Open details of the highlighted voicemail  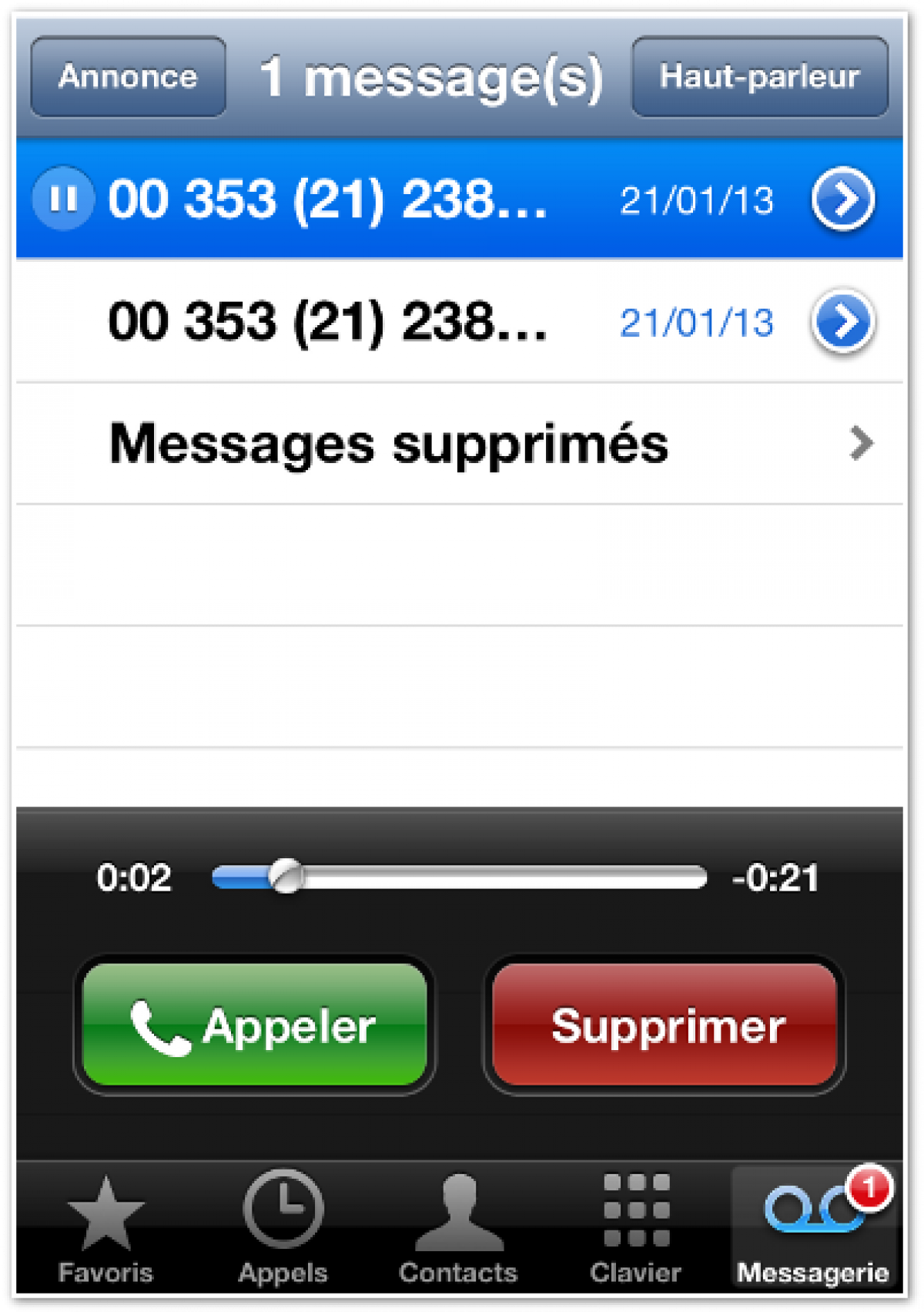pos(842,199)
